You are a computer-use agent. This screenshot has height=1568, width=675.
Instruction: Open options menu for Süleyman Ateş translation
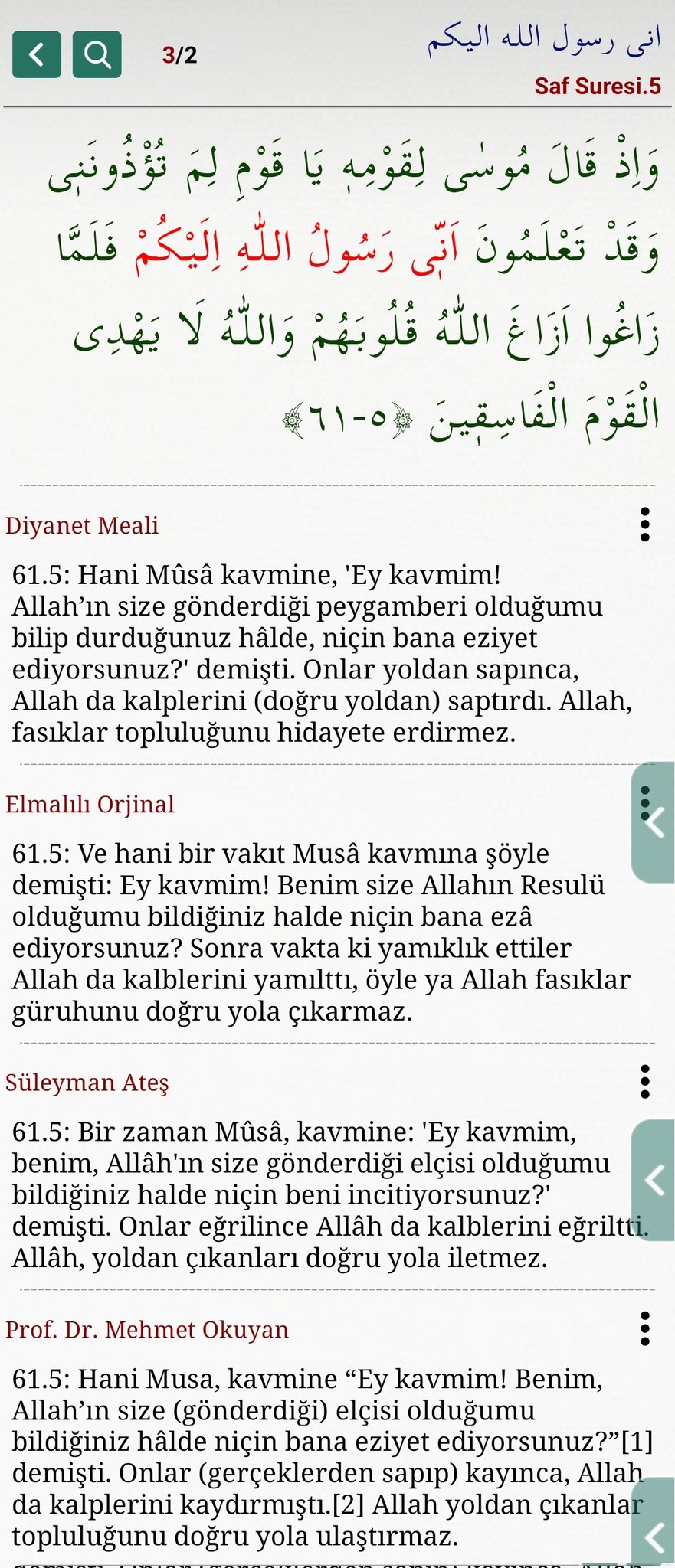coord(644,1082)
